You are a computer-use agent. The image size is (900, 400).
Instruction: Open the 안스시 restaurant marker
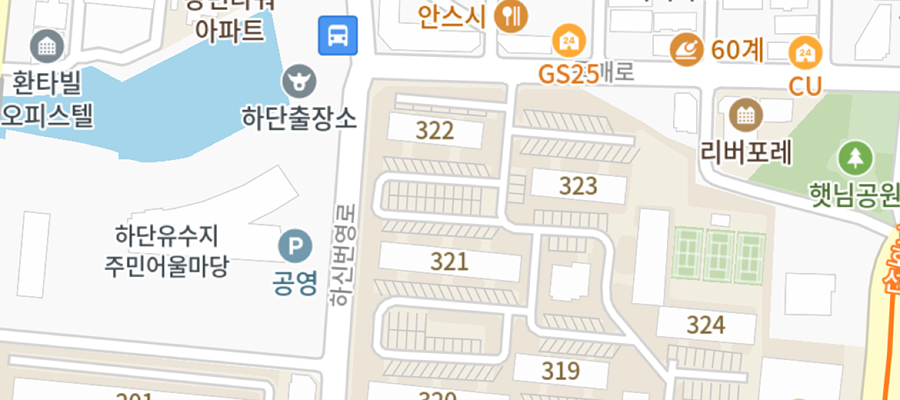click(x=511, y=15)
